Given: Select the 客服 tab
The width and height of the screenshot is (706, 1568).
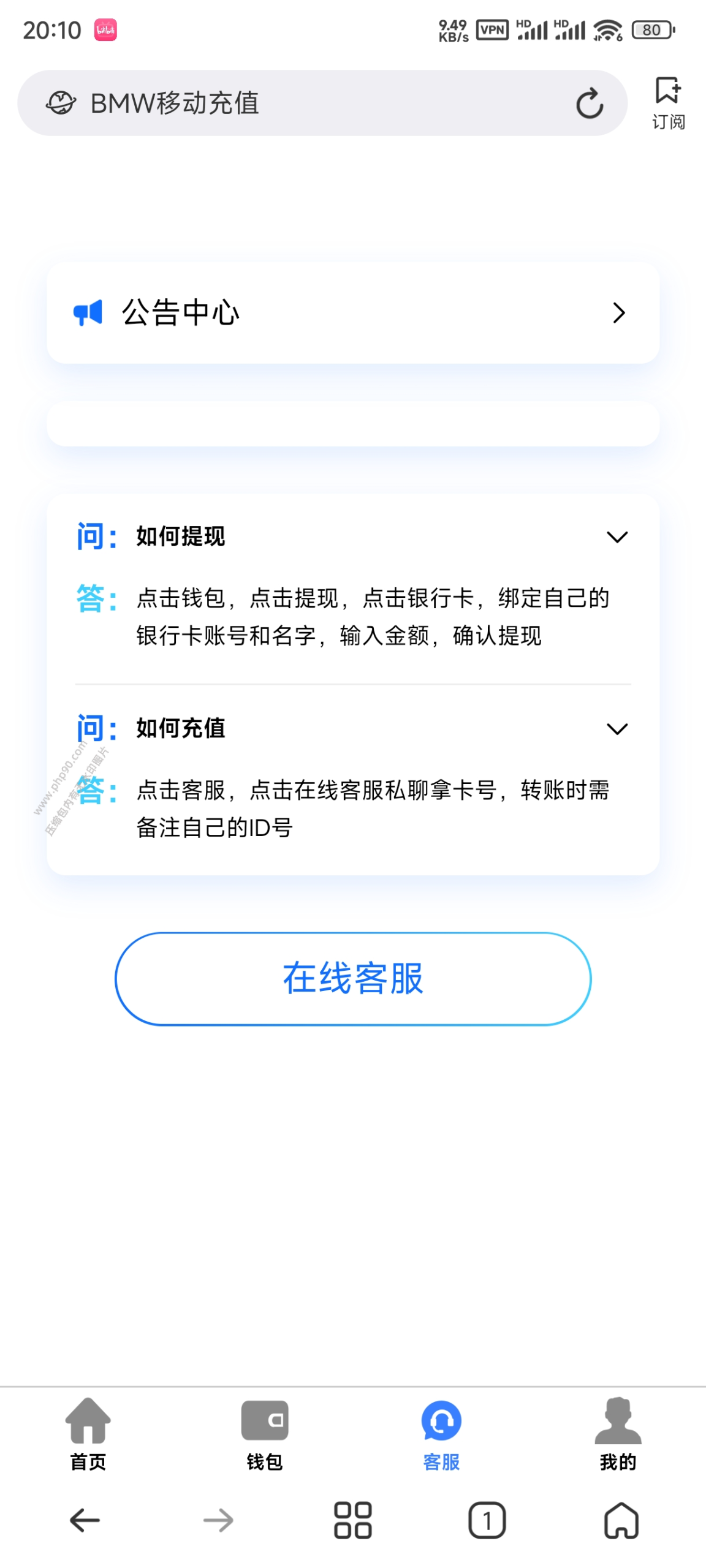Looking at the screenshot, I should click(441, 1433).
